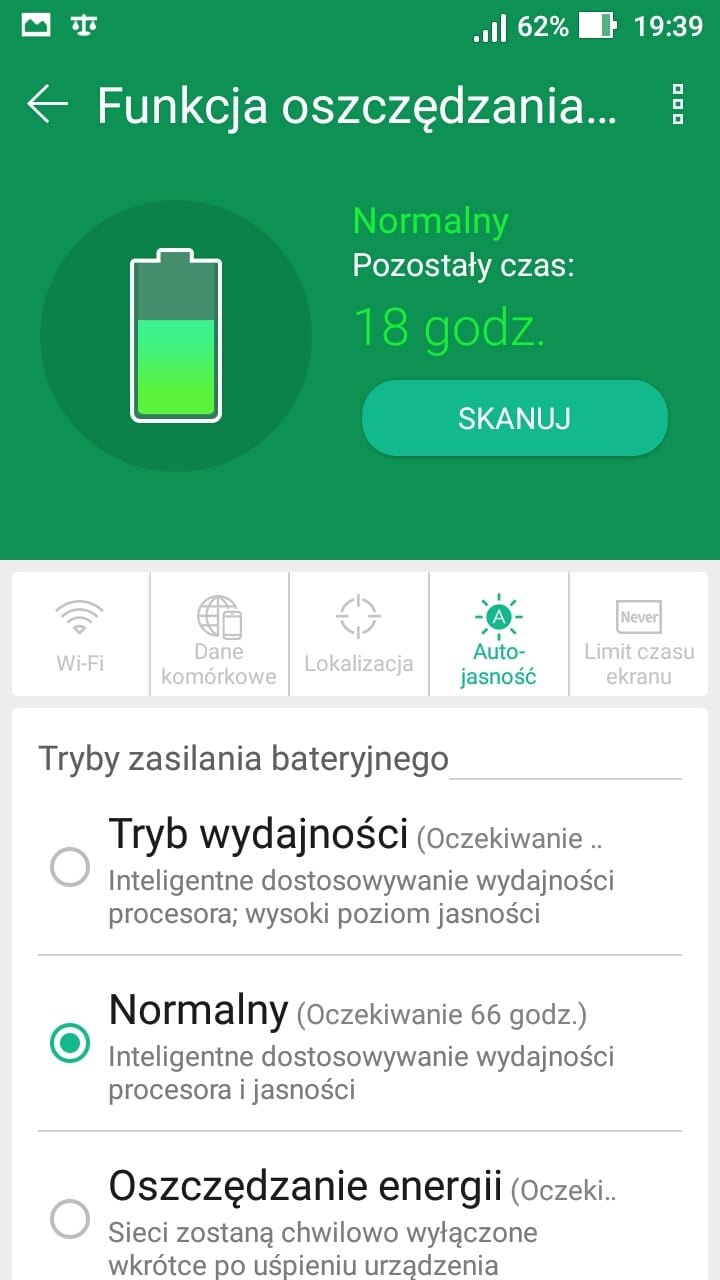Go back using the arrow icon
720x1280 pixels.
pyautogui.click(x=47, y=104)
